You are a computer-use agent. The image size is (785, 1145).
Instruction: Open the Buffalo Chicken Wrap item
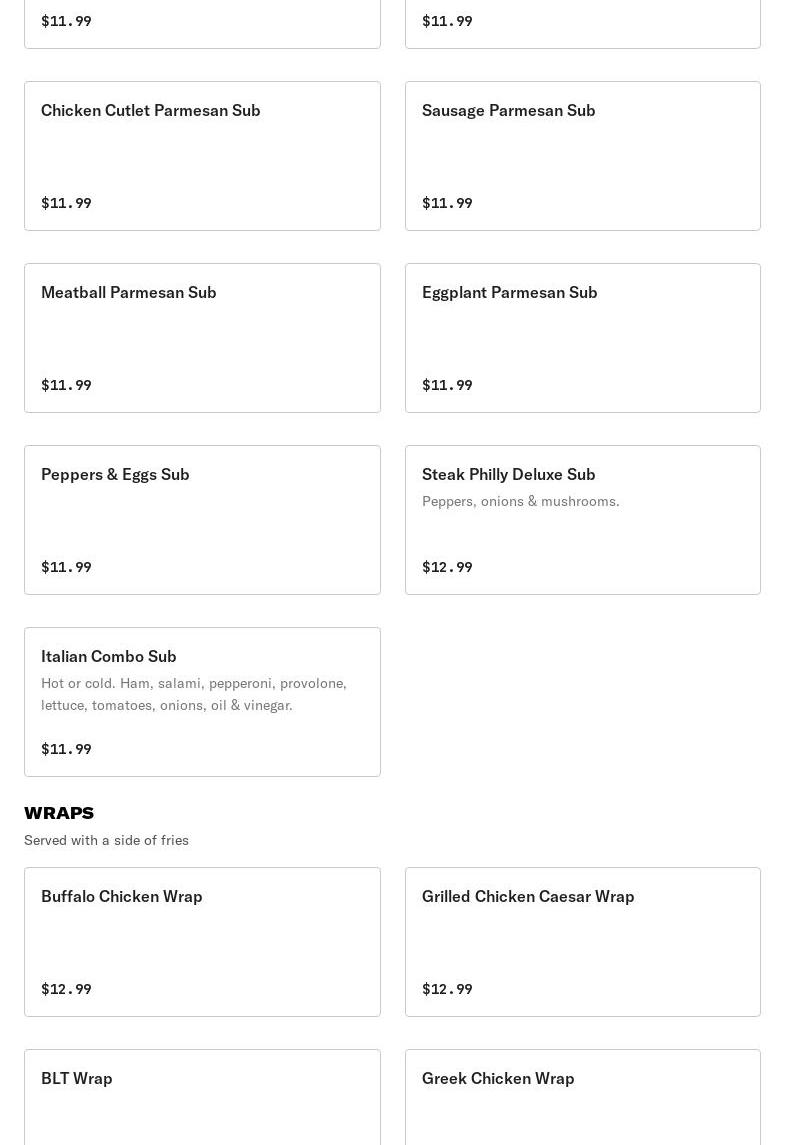pyautogui.click(x=202, y=942)
